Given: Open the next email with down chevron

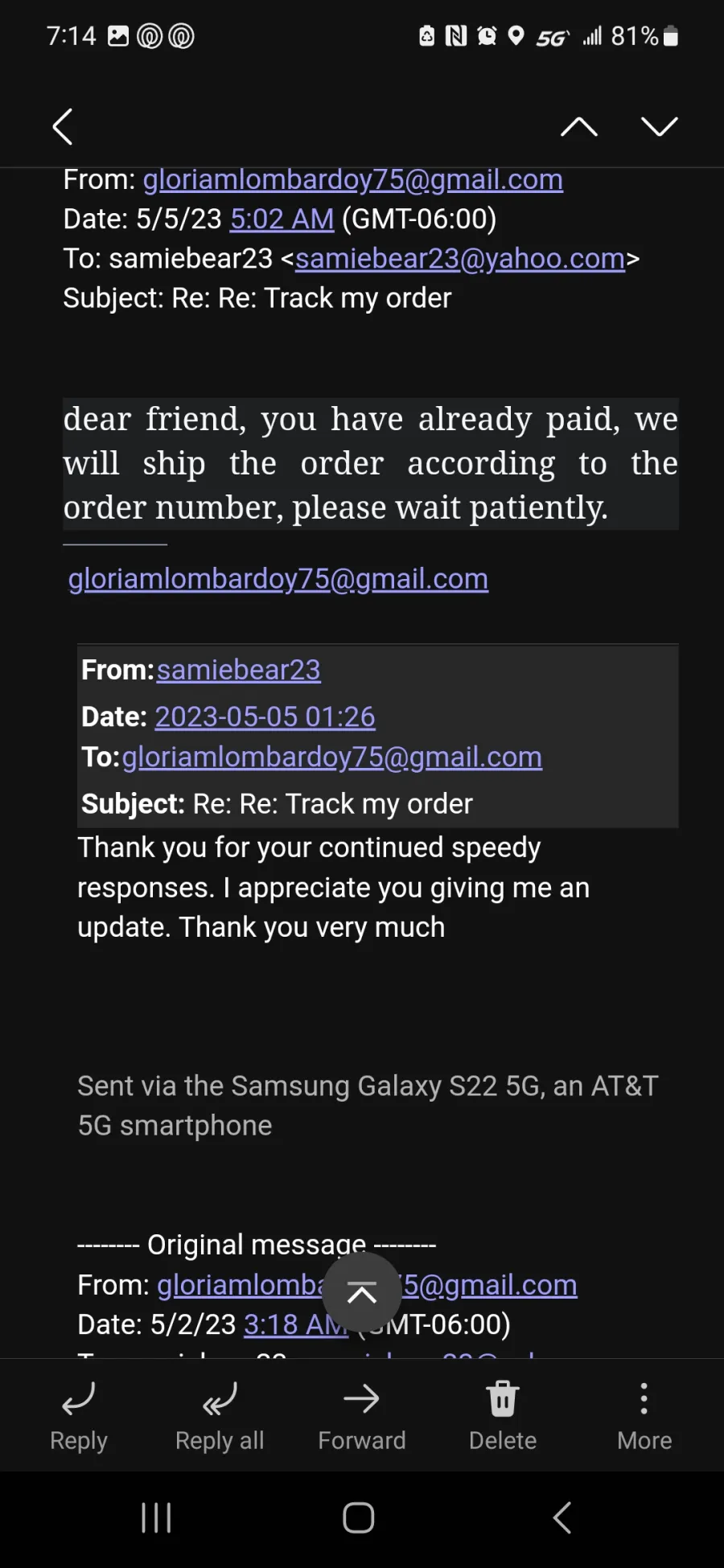Looking at the screenshot, I should (x=660, y=127).
